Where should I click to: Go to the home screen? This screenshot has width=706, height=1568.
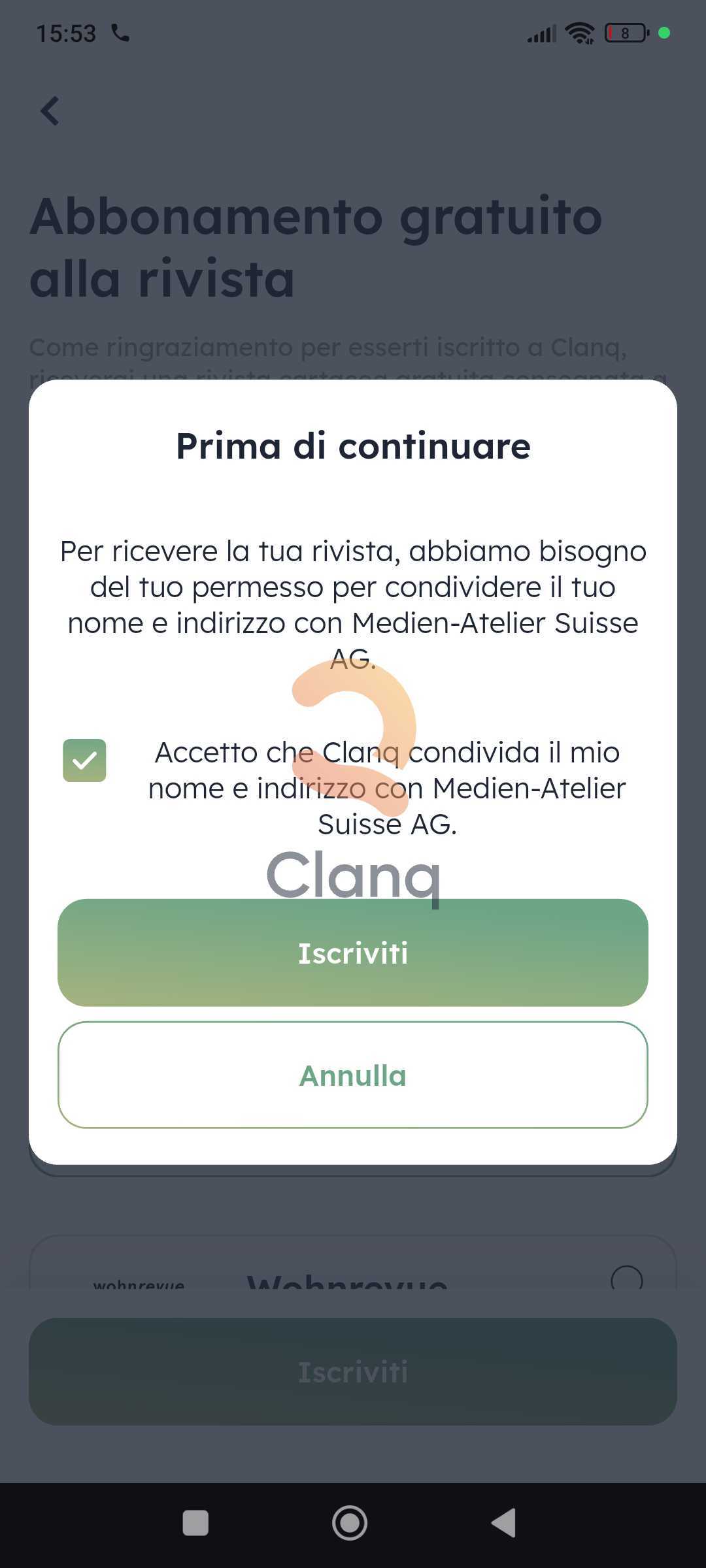coord(350,1523)
